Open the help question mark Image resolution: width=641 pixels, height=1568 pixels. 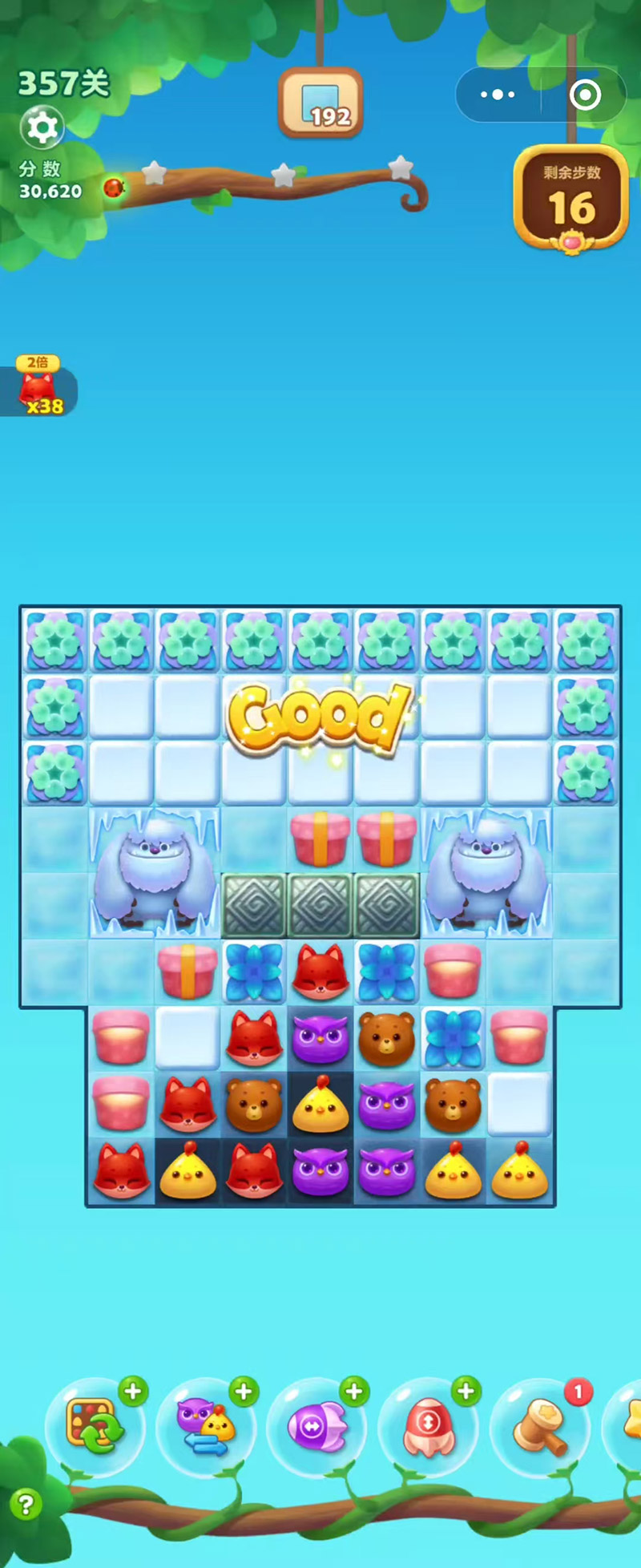[x=26, y=1505]
